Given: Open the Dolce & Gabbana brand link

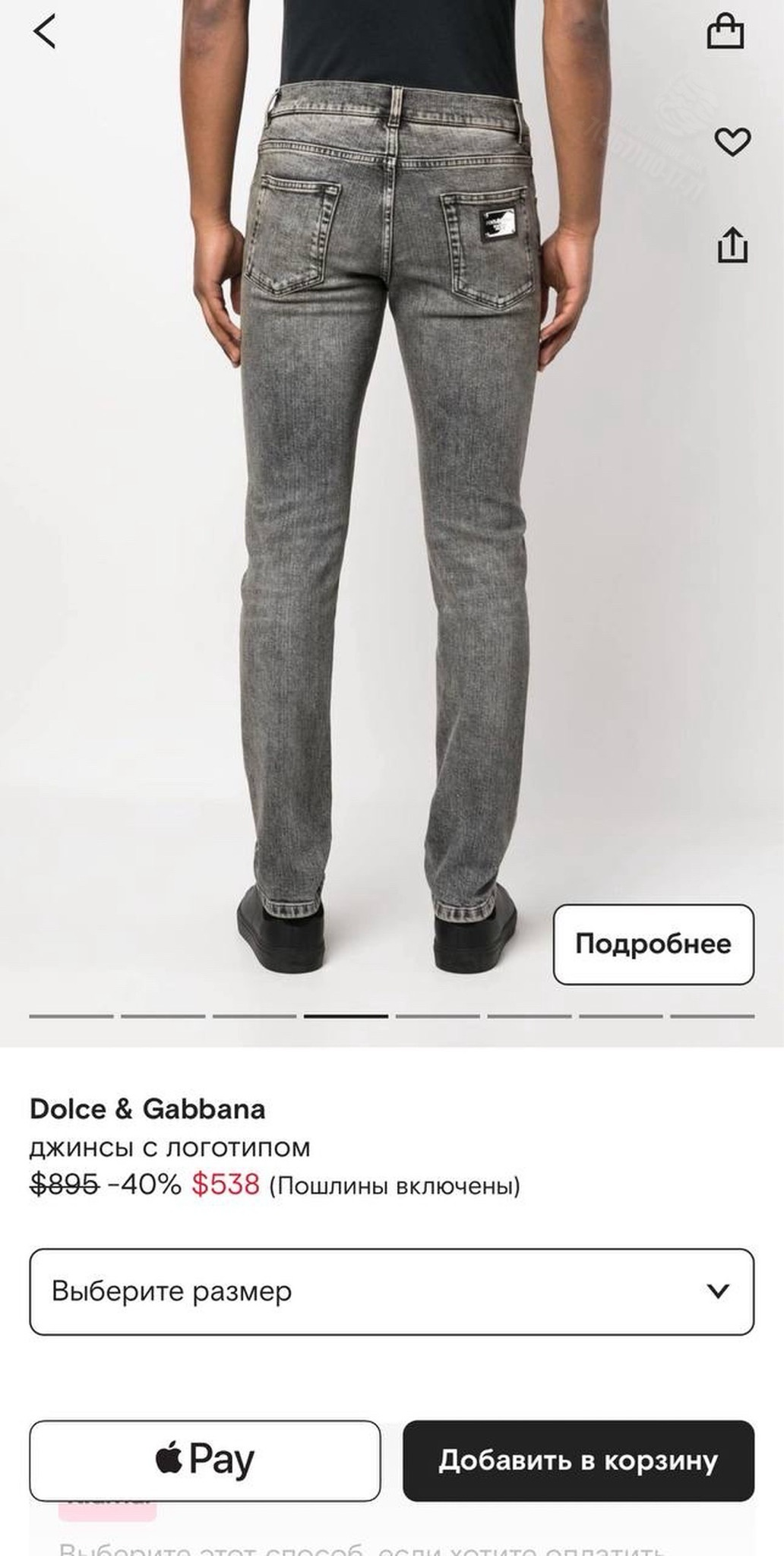Looking at the screenshot, I should [147, 1109].
